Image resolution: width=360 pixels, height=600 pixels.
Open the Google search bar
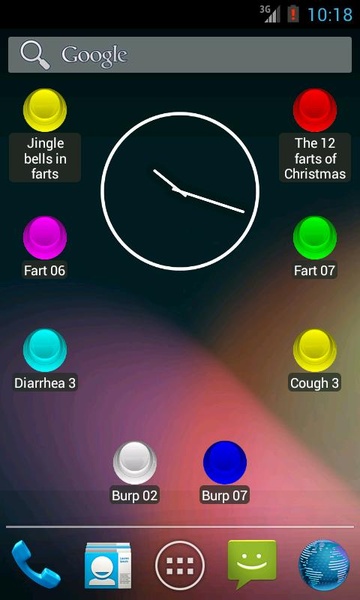click(x=180, y=55)
